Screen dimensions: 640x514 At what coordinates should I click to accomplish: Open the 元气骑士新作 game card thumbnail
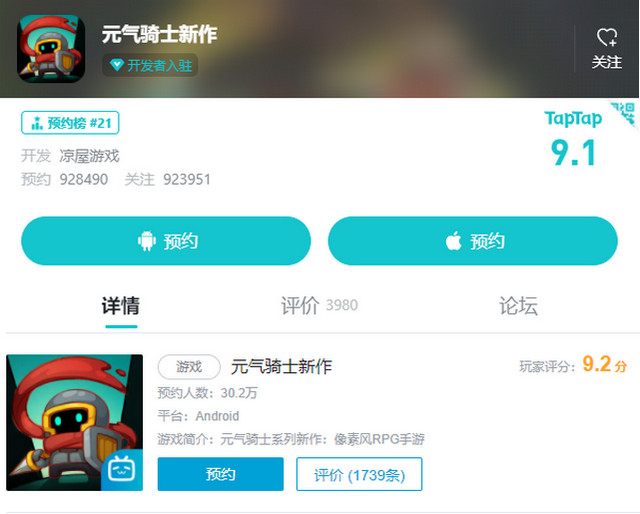click(74, 422)
